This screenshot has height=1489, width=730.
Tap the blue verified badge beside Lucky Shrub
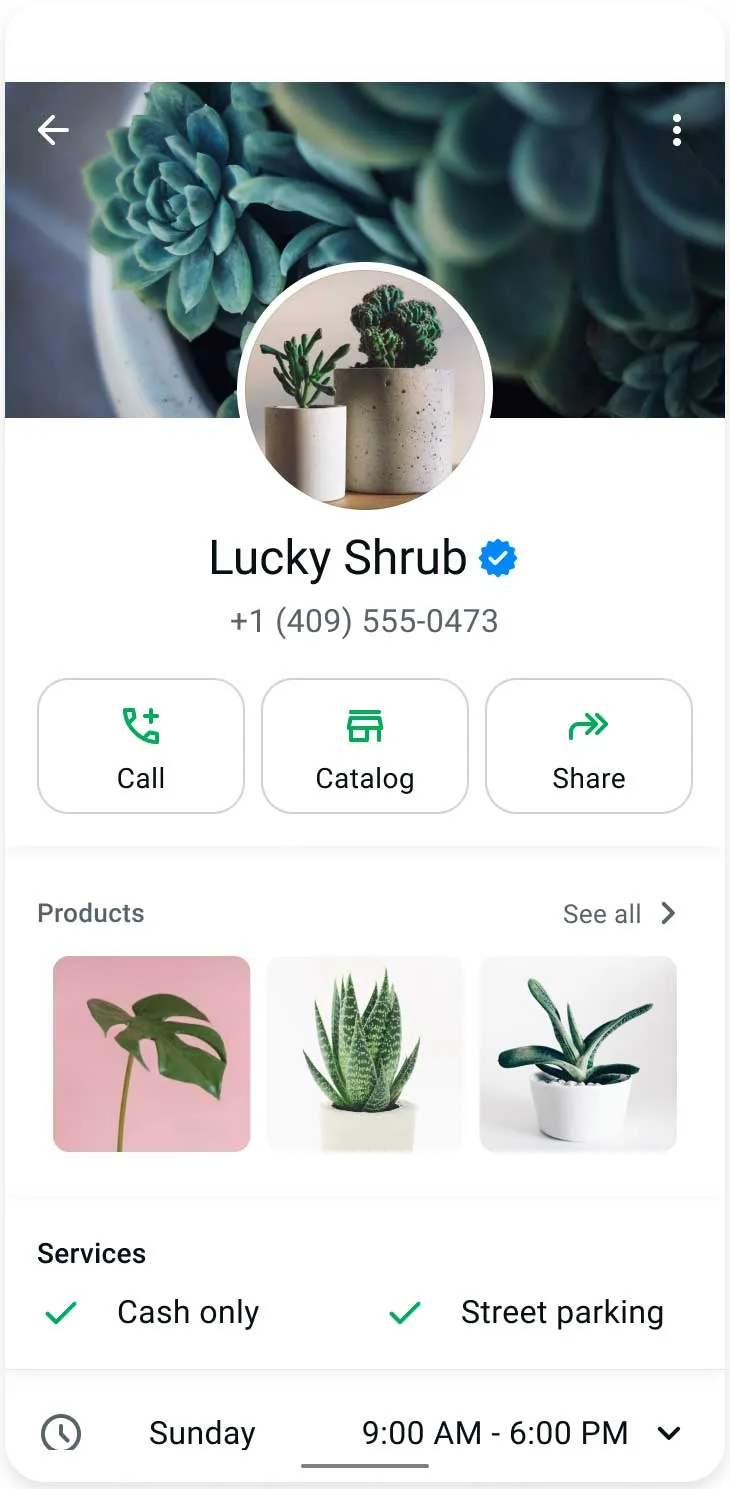coord(499,558)
